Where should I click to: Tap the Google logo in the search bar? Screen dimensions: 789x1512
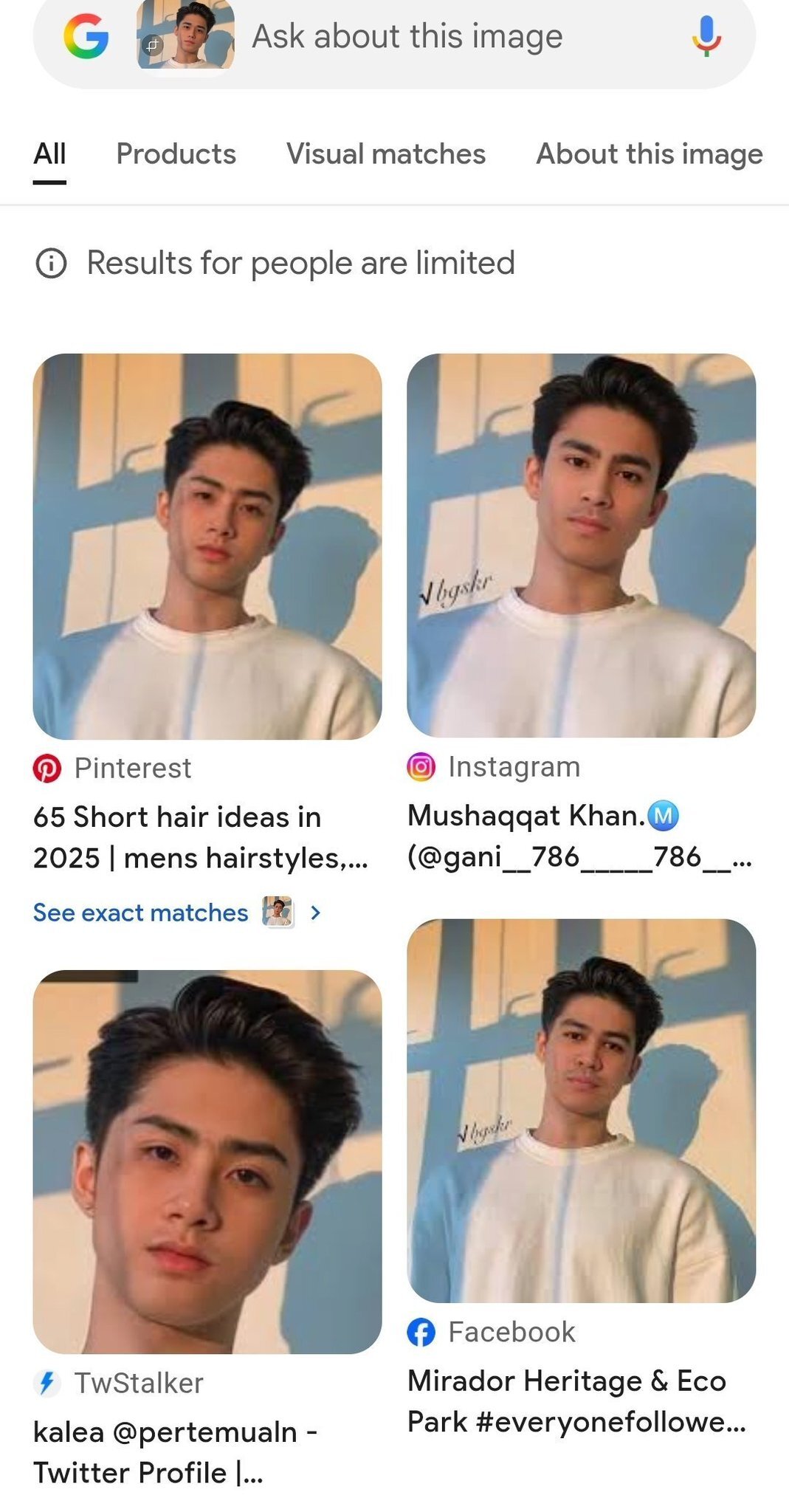86,37
